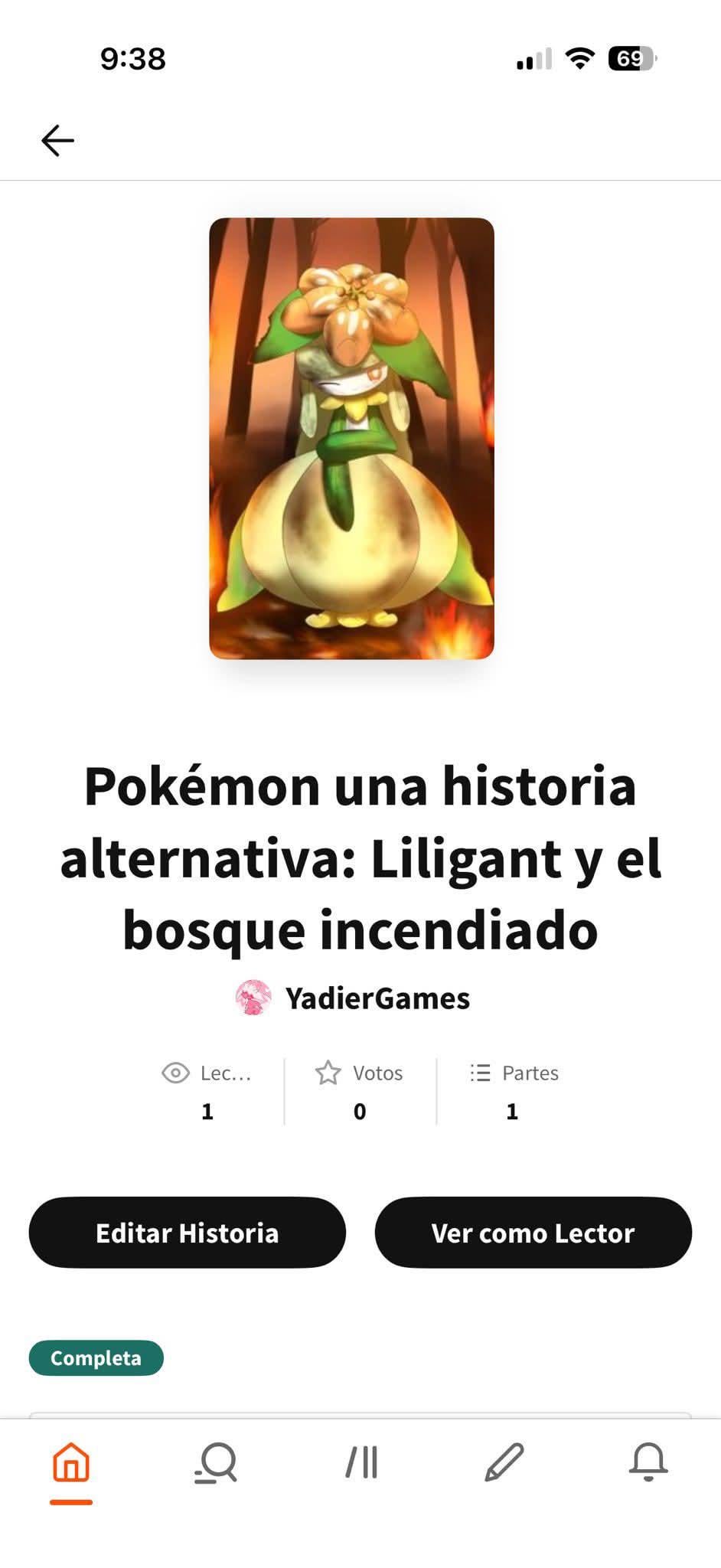
Task: Open the story cover image
Action: click(x=351, y=438)
